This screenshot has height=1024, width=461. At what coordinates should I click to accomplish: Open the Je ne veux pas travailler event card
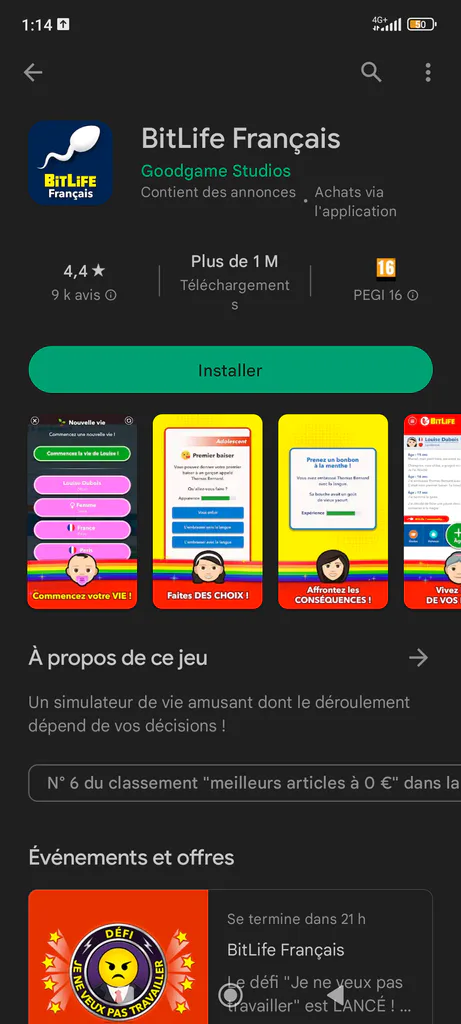tap(230, 957)
